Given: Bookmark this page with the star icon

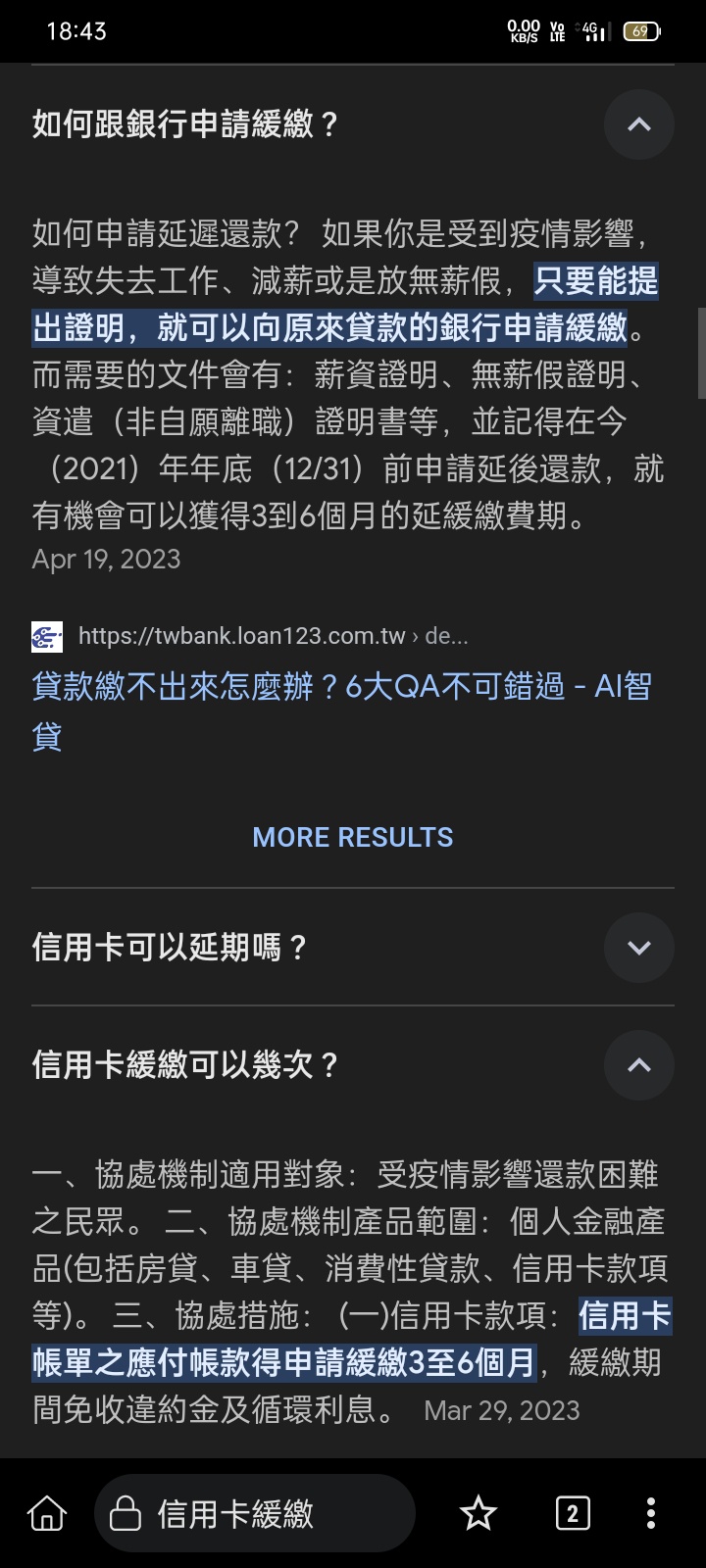Looking at the screenshot, I should coord(479,1513).
